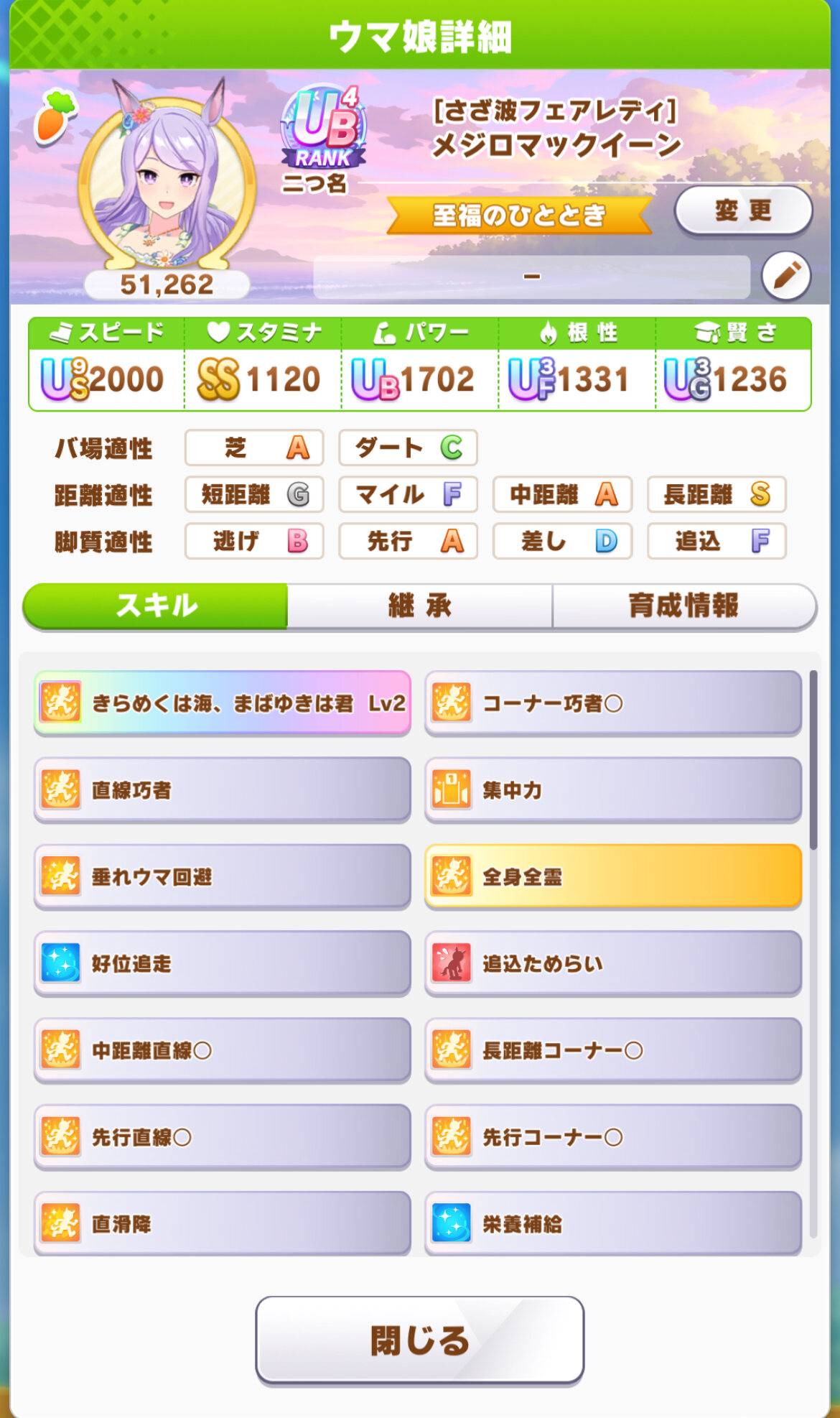Switch to the 継承 tab

pos(419,606)
